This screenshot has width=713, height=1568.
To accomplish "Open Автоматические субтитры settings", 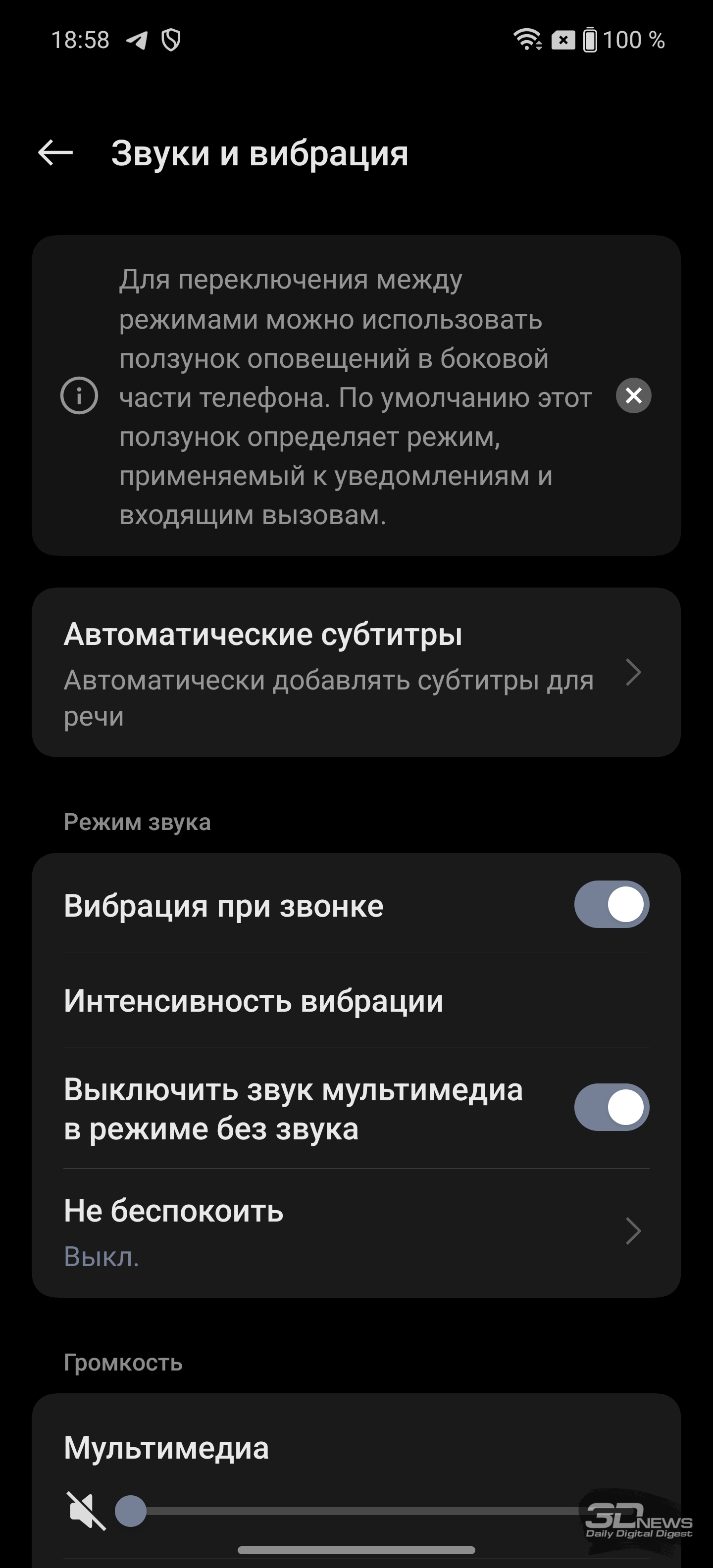I will 356,673.
